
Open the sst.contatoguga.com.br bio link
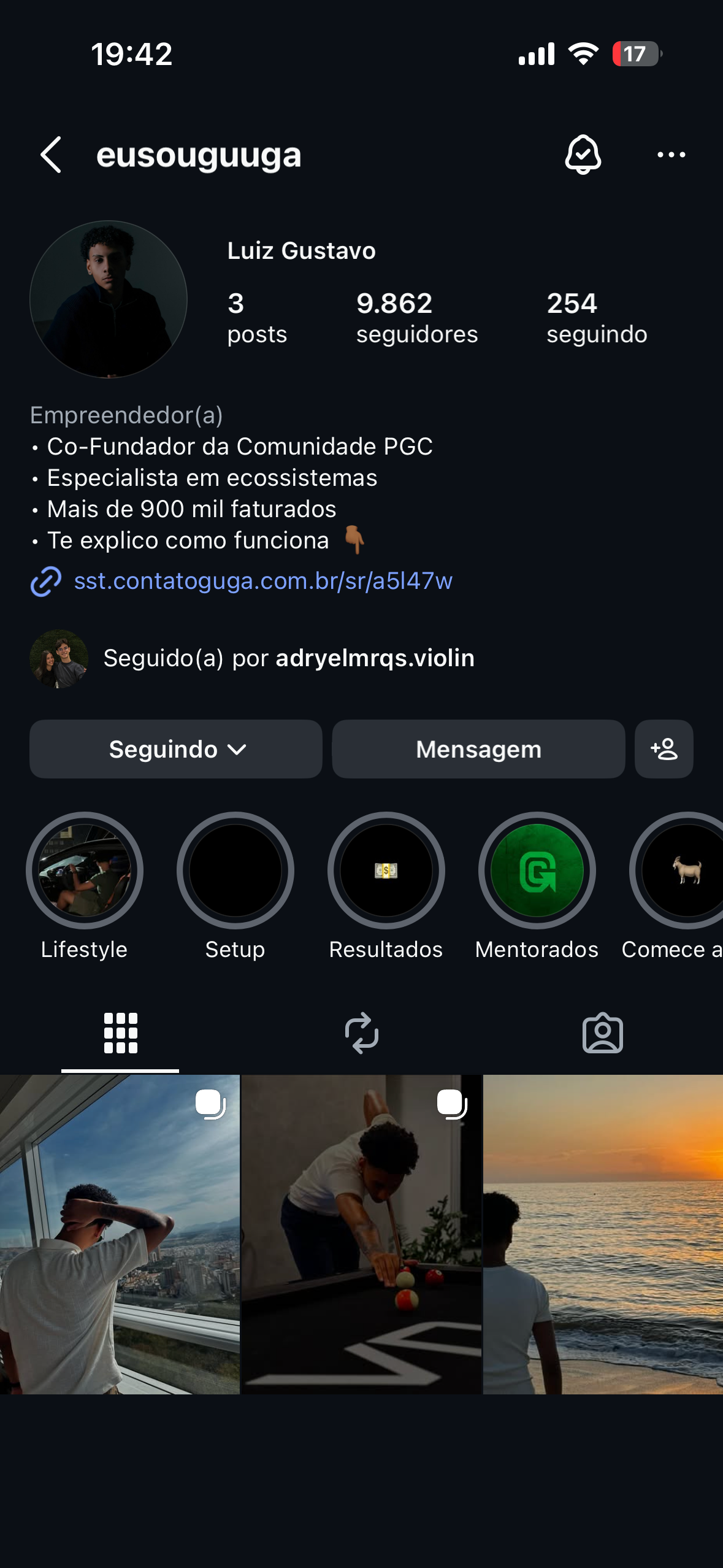click(262, 581)
